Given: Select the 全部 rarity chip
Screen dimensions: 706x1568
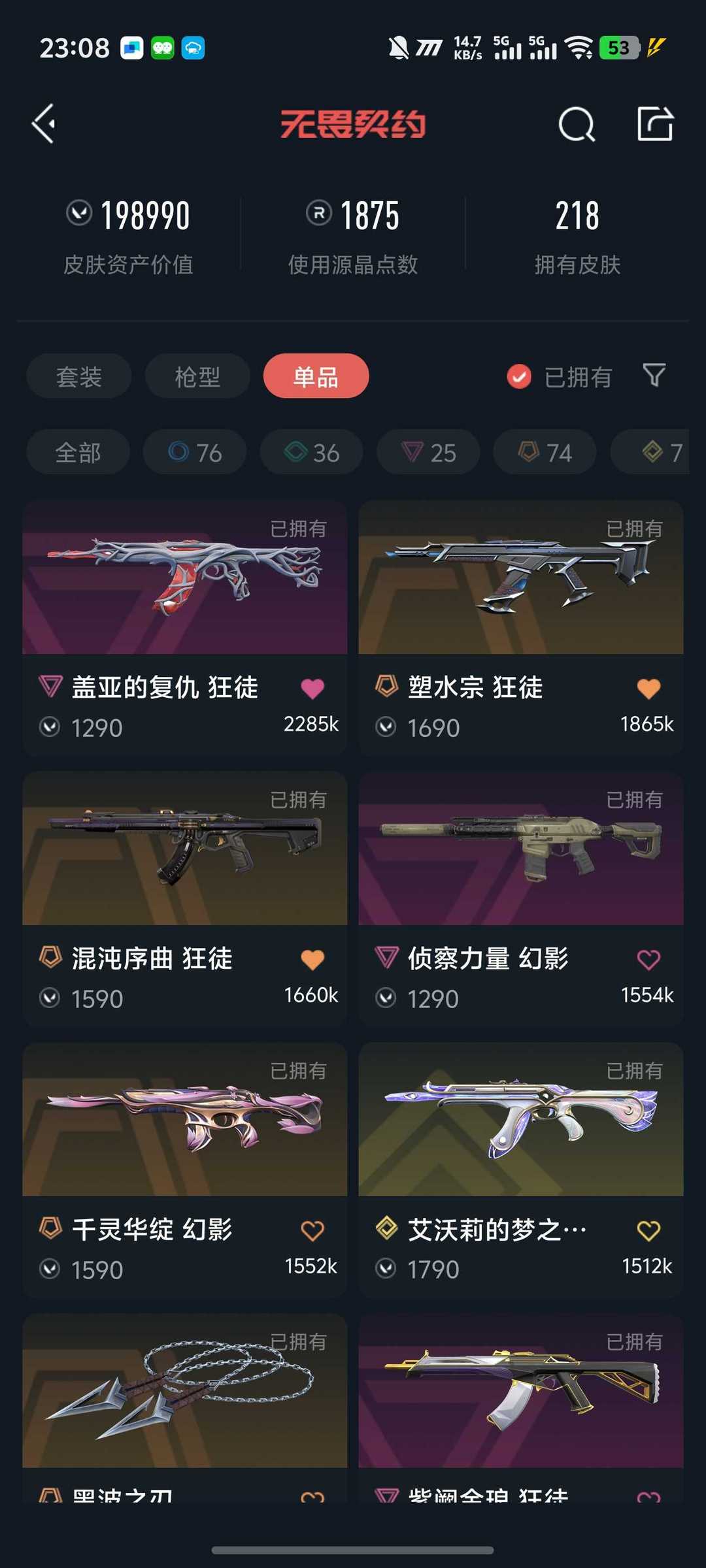Looking at the screenshot, I should (78, 452).
